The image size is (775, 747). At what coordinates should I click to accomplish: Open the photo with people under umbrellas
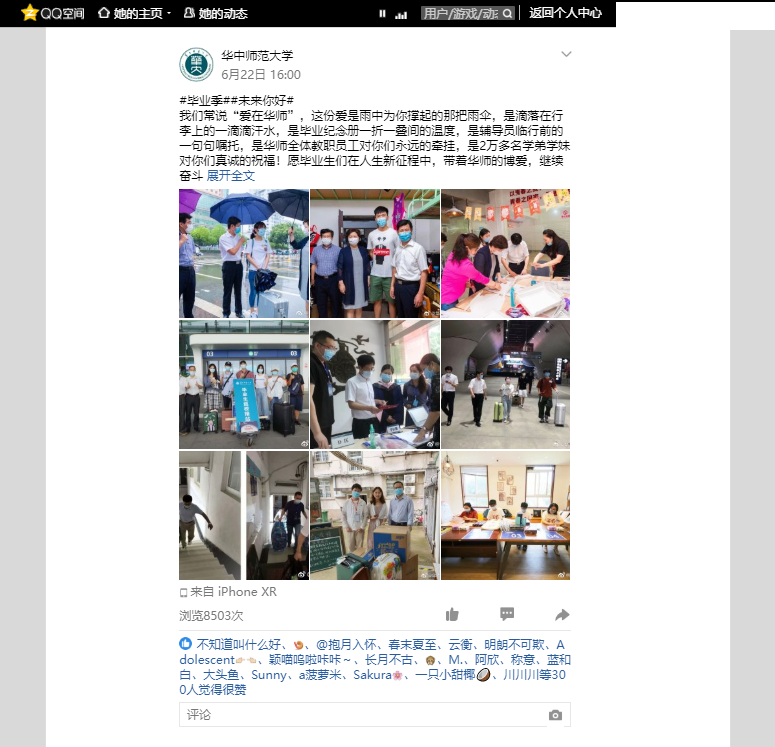(x=243, y=253)
